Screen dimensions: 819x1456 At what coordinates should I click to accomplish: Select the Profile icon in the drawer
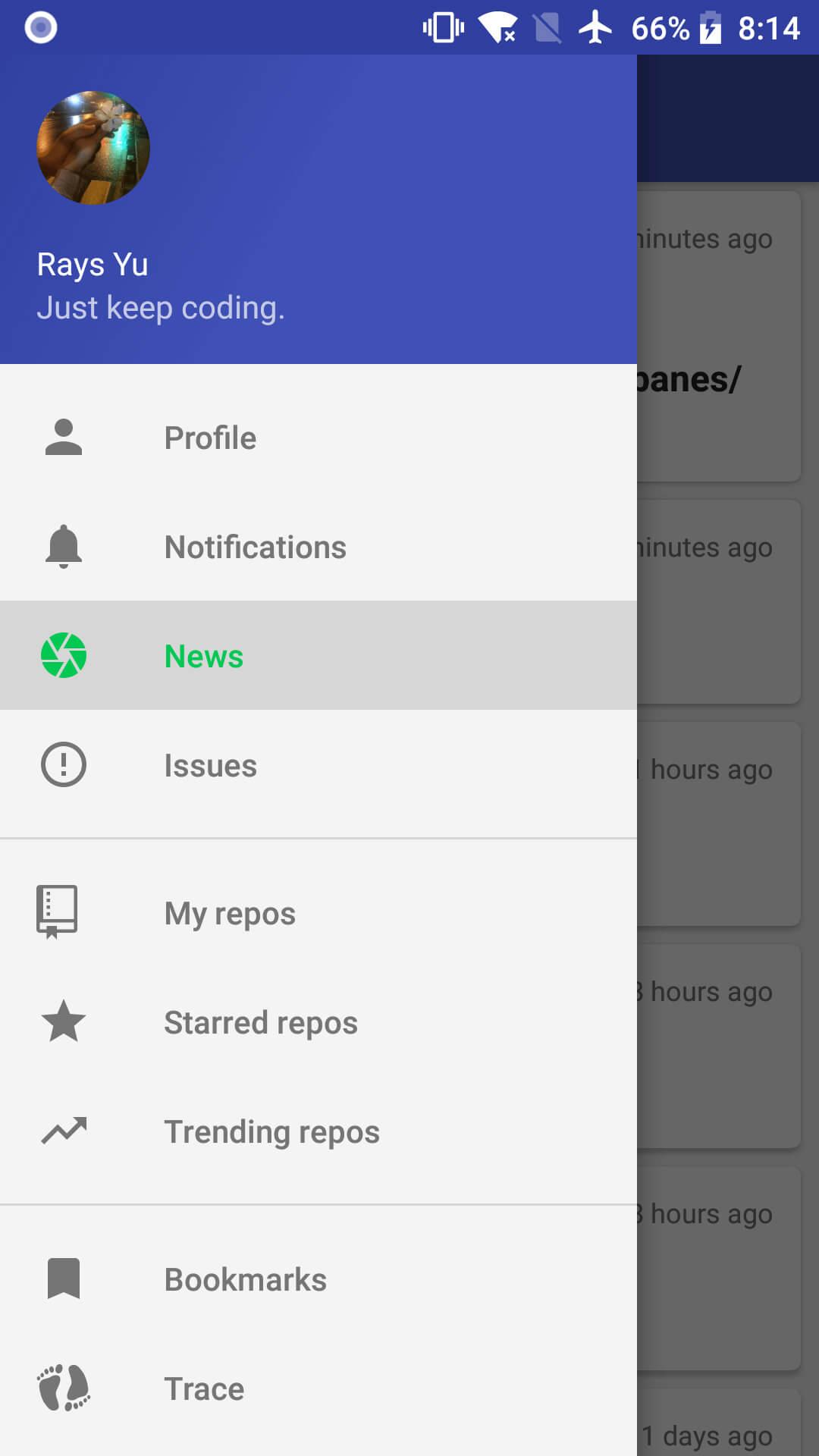pyautogui.click(x=62, y=437)
